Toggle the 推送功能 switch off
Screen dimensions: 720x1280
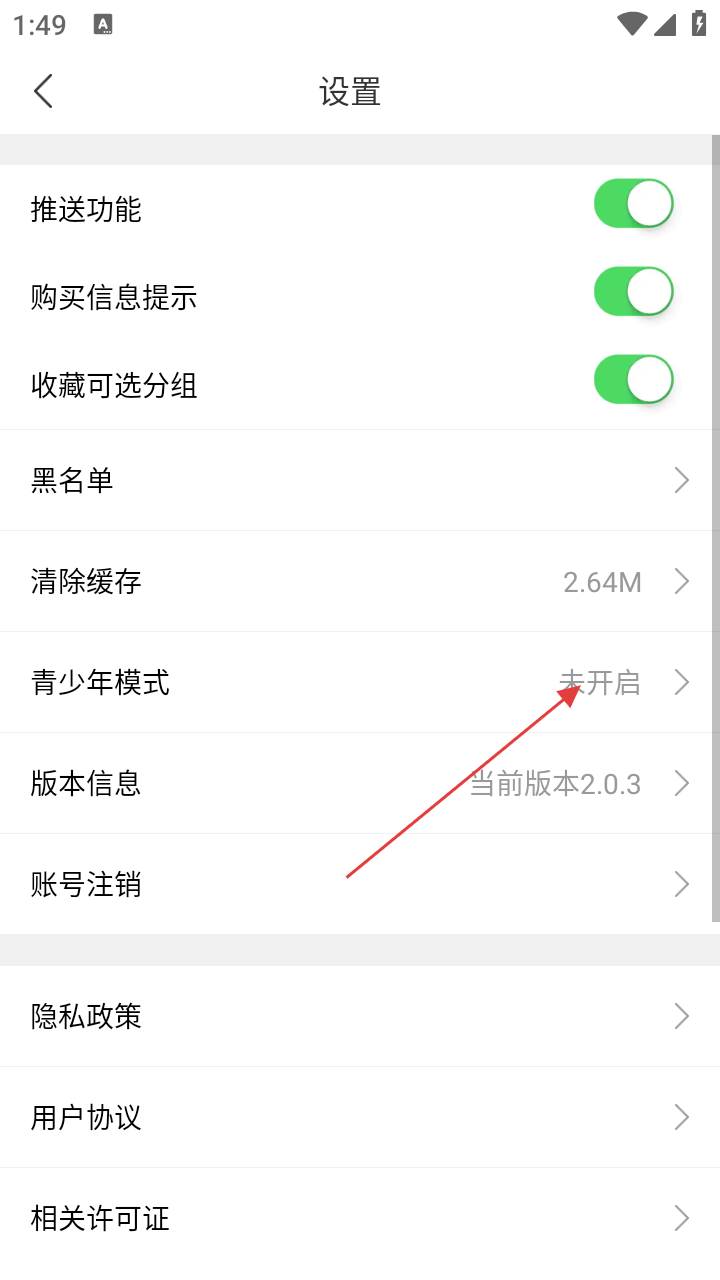pyautogui.click(x=633, y=204)
